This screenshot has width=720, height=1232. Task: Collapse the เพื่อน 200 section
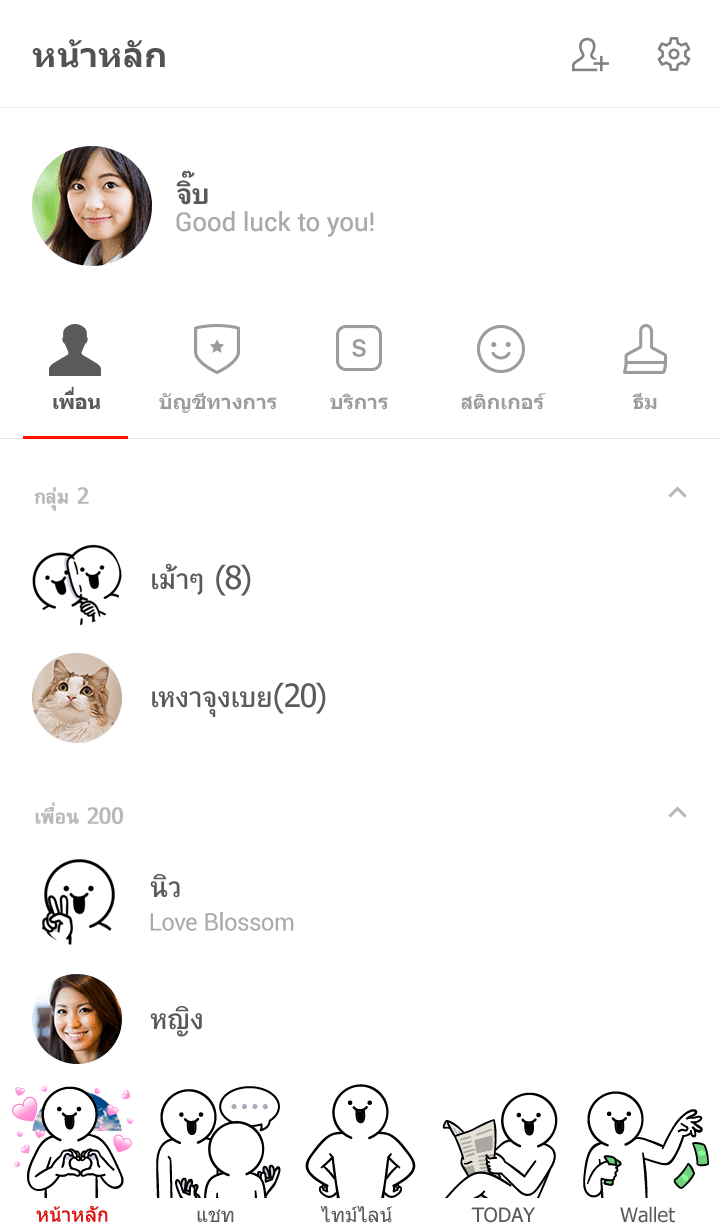coord(677,813)
